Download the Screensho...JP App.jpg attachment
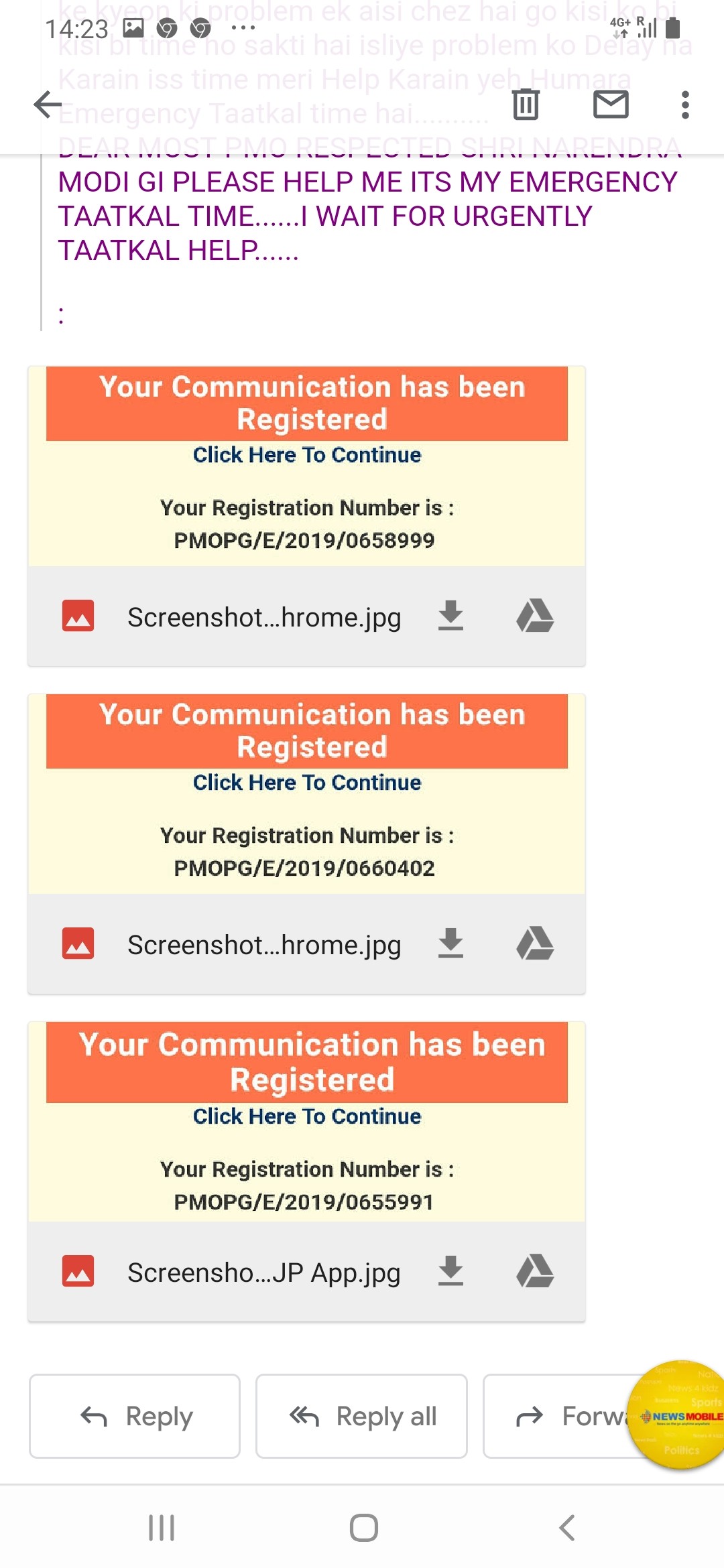The height and width of the screenshot is (1568, 724). tap(450, 1271)
